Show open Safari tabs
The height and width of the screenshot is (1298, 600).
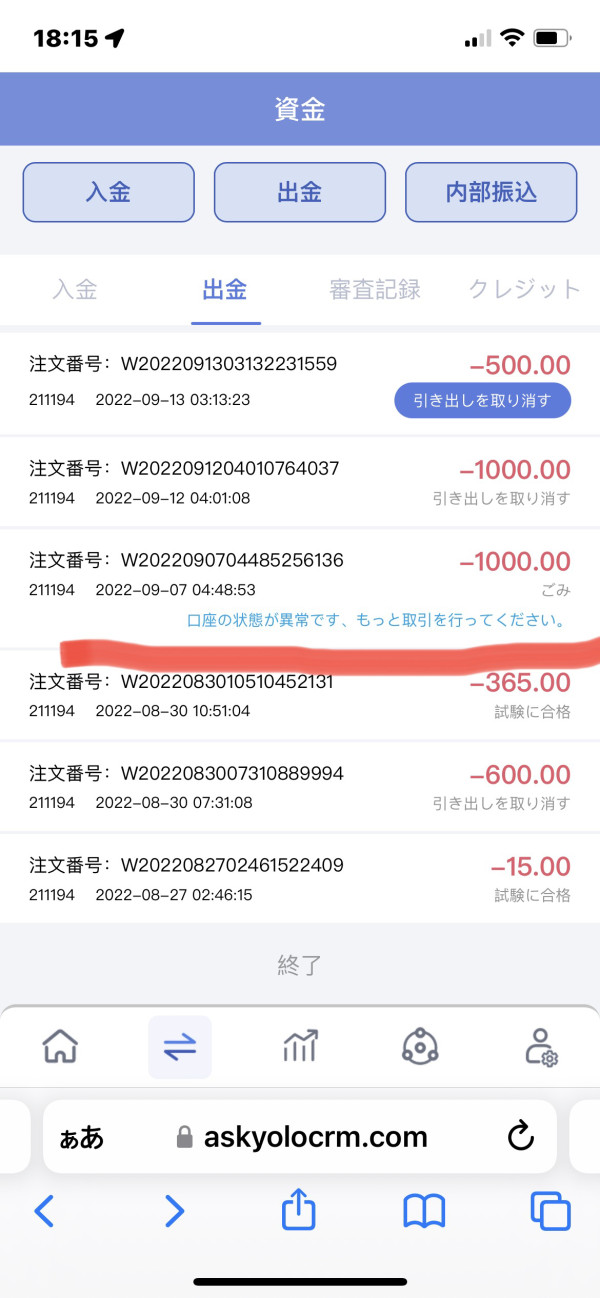click(x=550, y=1212)
